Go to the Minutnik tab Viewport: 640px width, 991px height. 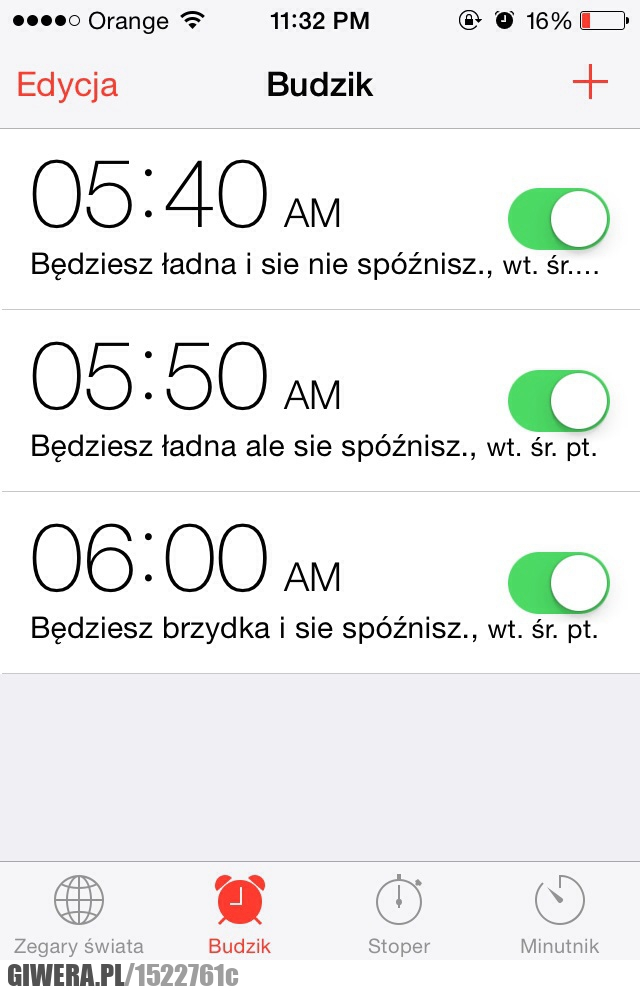tap(559, 914)
